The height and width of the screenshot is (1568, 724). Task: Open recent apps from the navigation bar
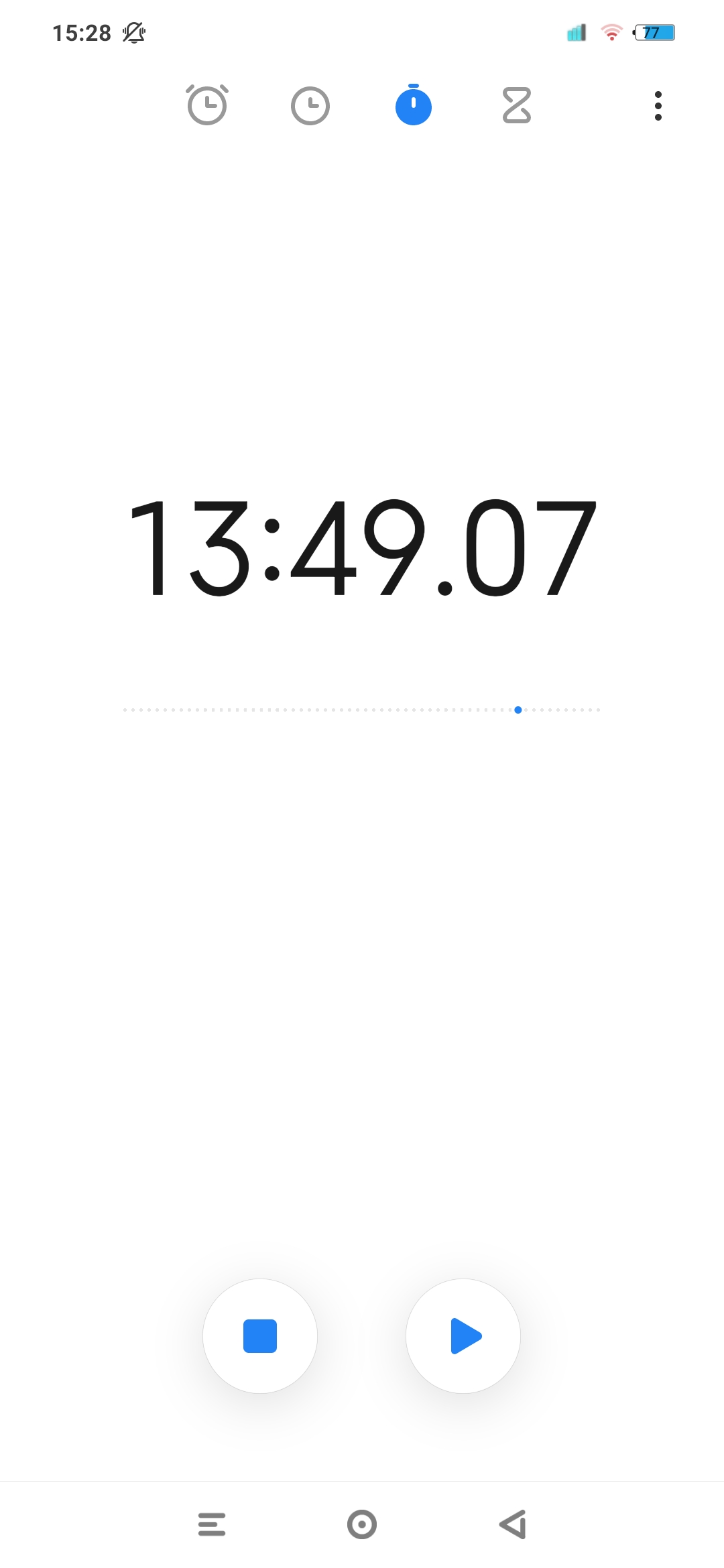[212, 1524]
